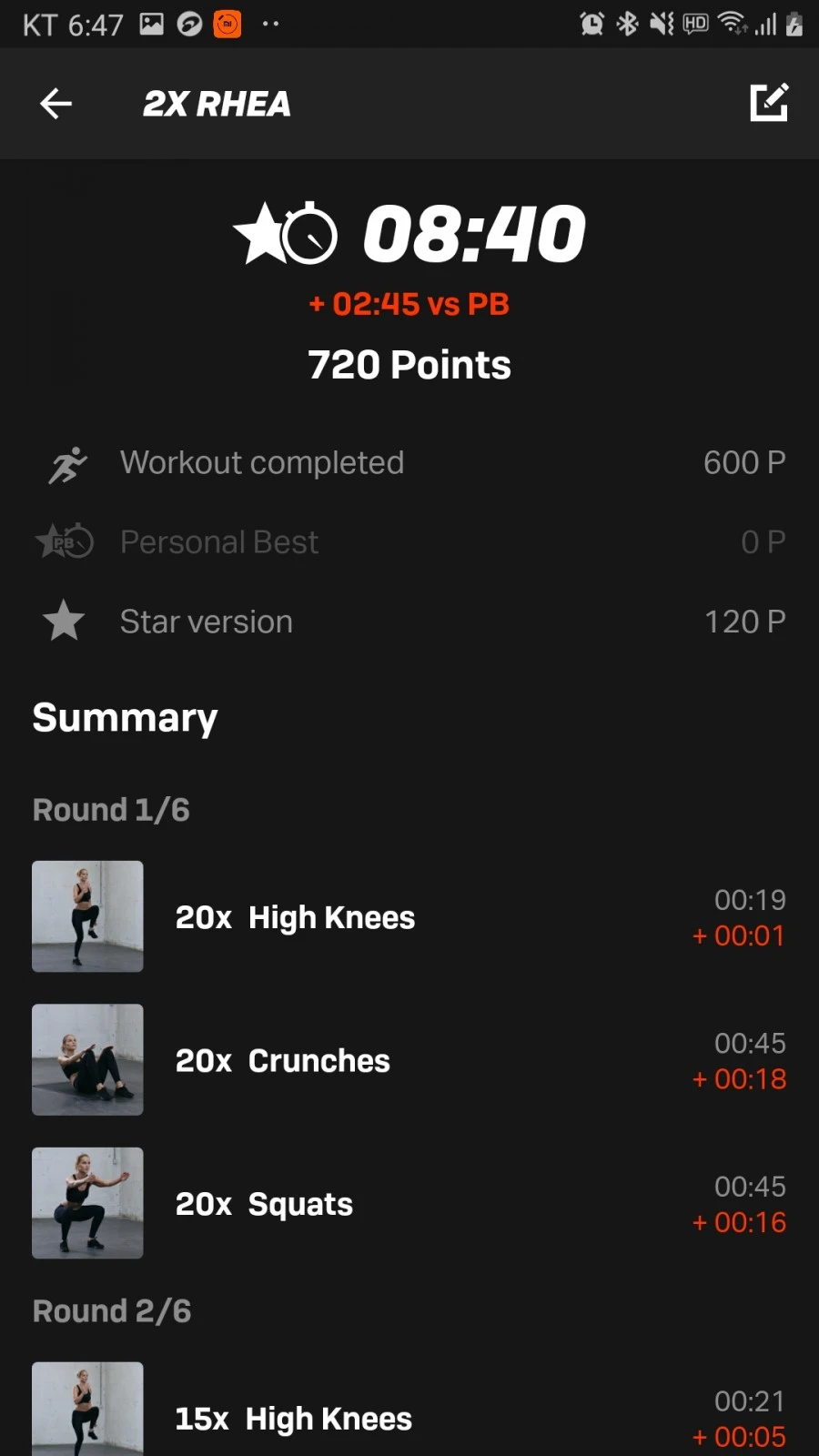Select the 20x Crunches exercise row
819x1456 pixels.
(x=409, y=1060)
